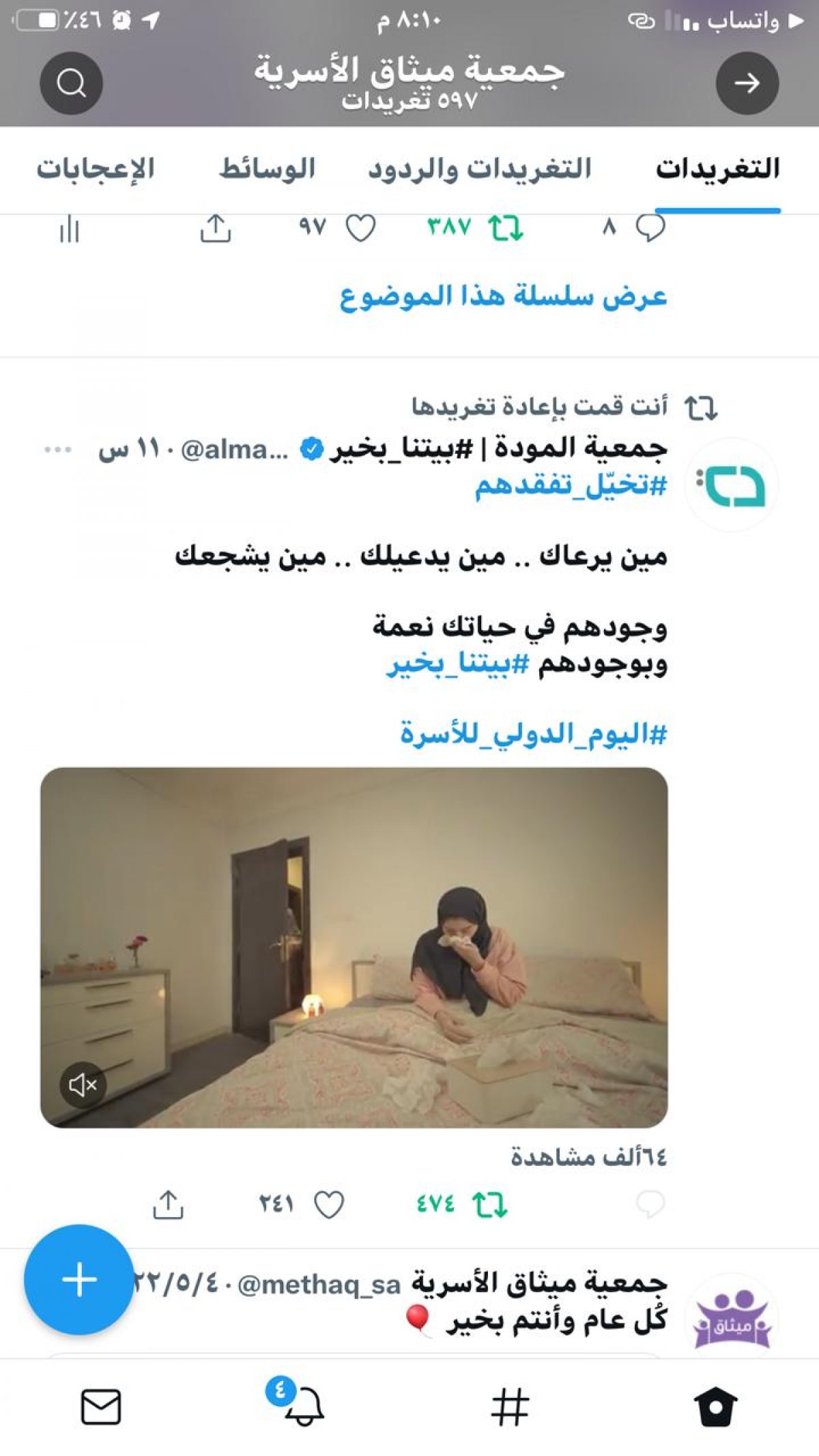Play the bedroom video in the tweet
Image resolution: width=819 pixels, height=1456 pixels.
(354, 947)
